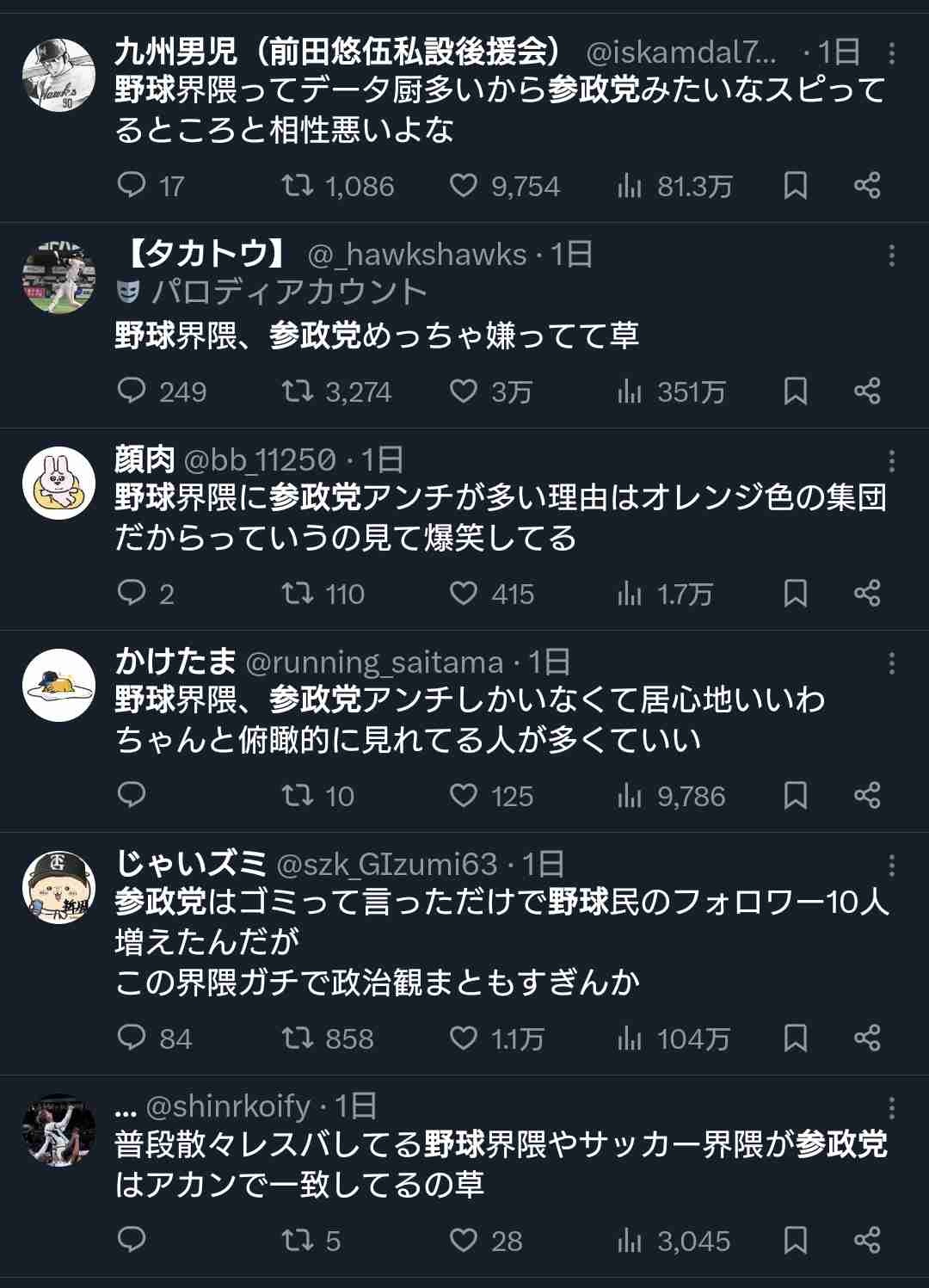Repost the じゃいズミ tweet

[x=298, y=1038]
